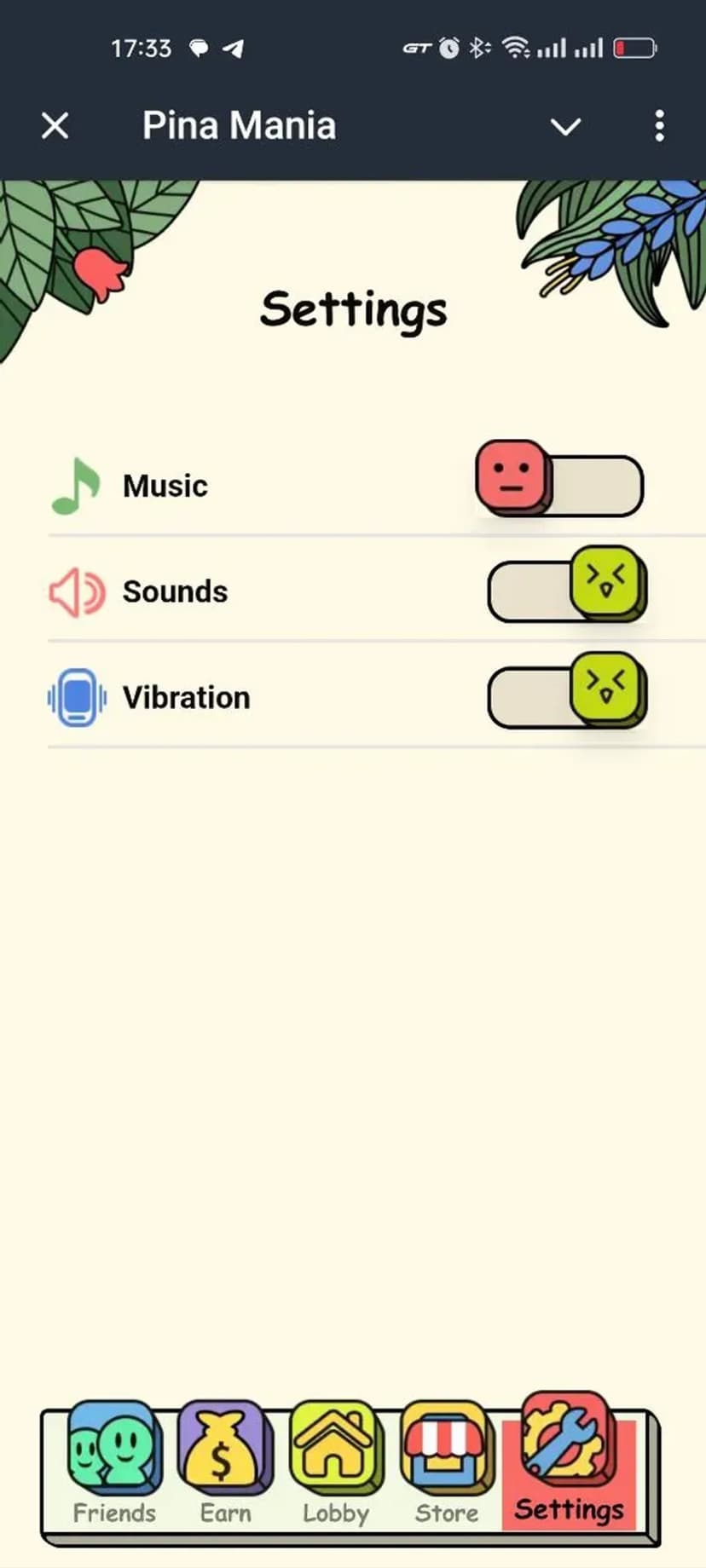The width and height of the screenshot is (706, 1568).
Task: Turn off the Vibration toggle
Action: click(567, 695)
